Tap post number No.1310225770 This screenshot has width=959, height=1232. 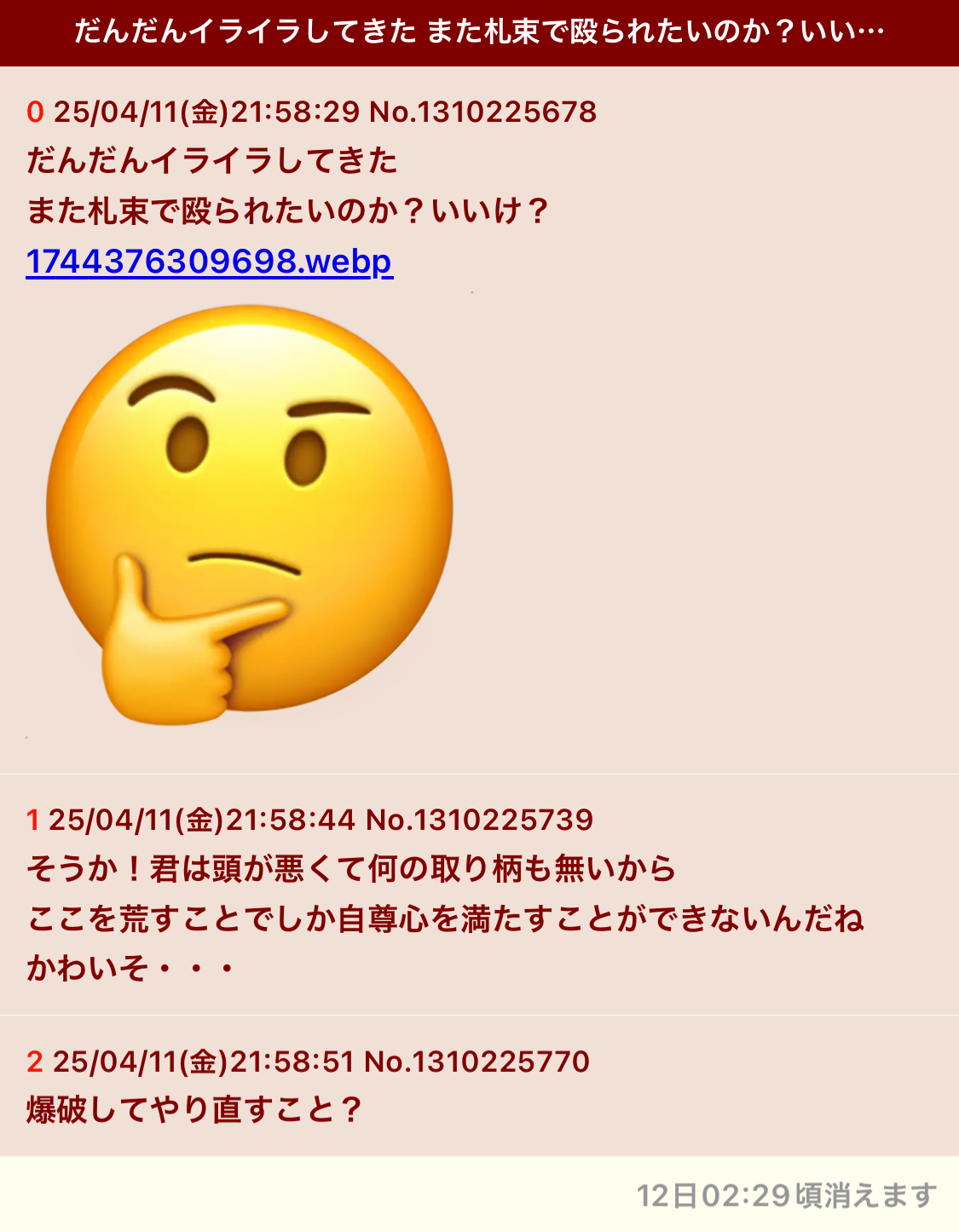[477, 1062]
